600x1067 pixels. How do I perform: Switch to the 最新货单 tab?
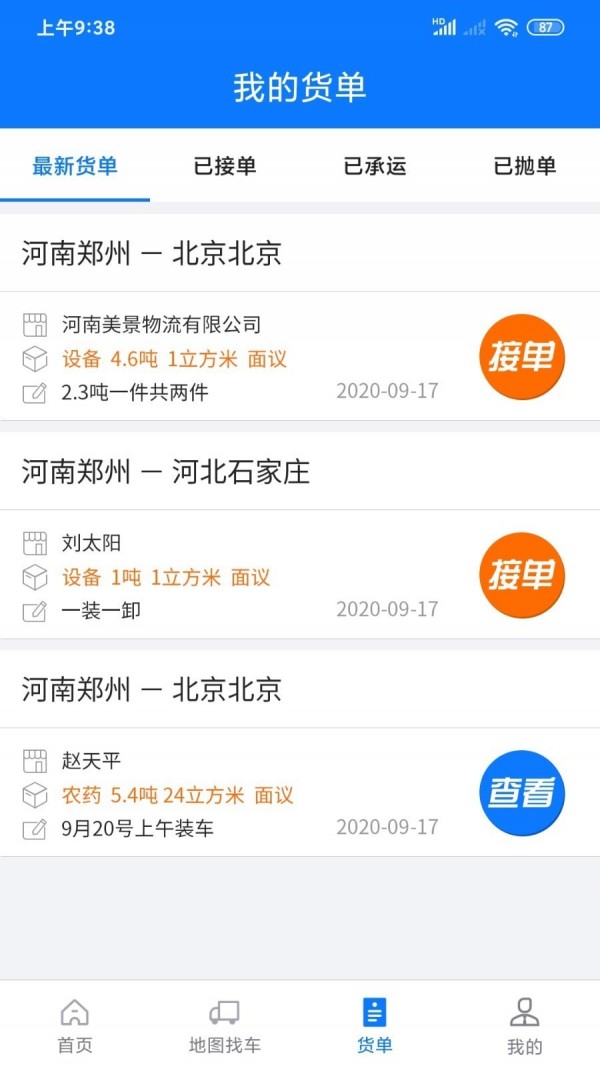tap(75, 166)
